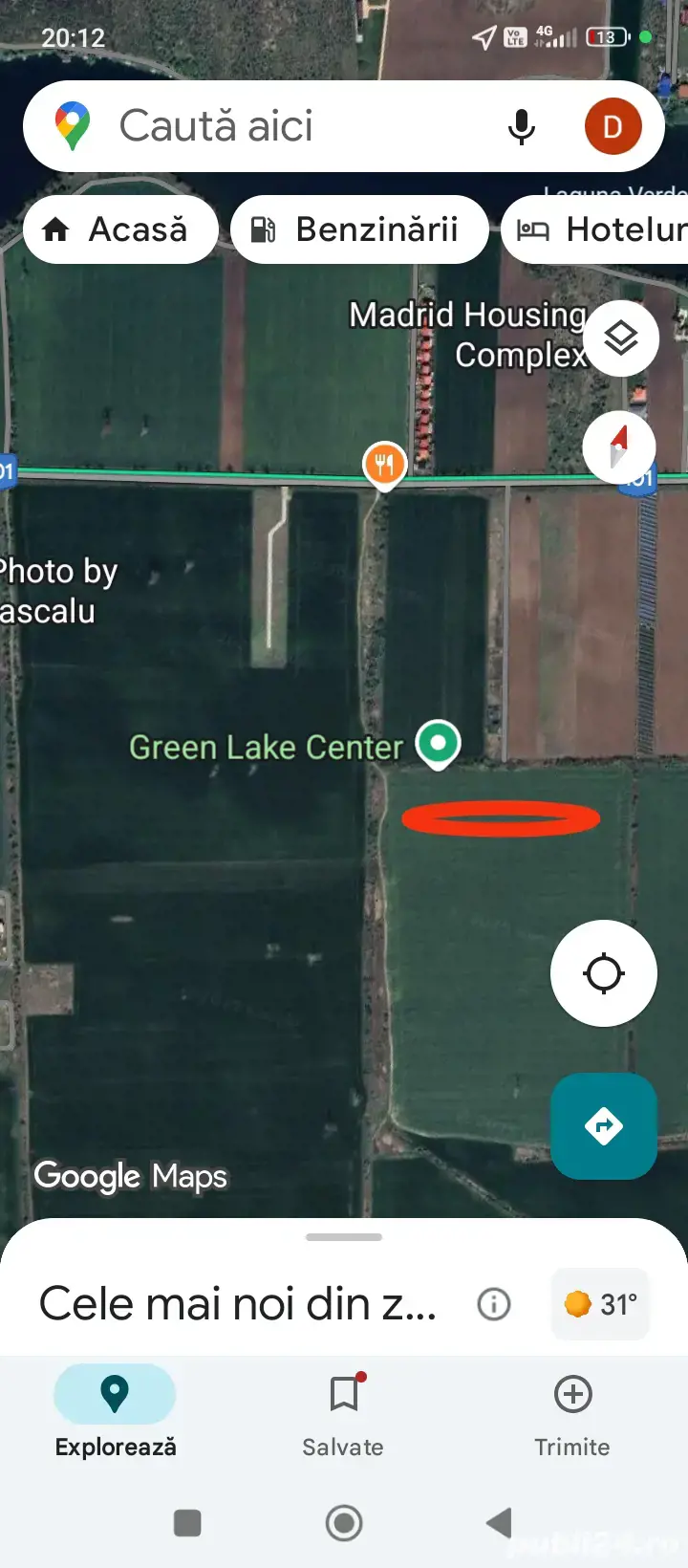Start voice search with the microphone
The height and width of the screenshot is (1568, 688).
521,126
